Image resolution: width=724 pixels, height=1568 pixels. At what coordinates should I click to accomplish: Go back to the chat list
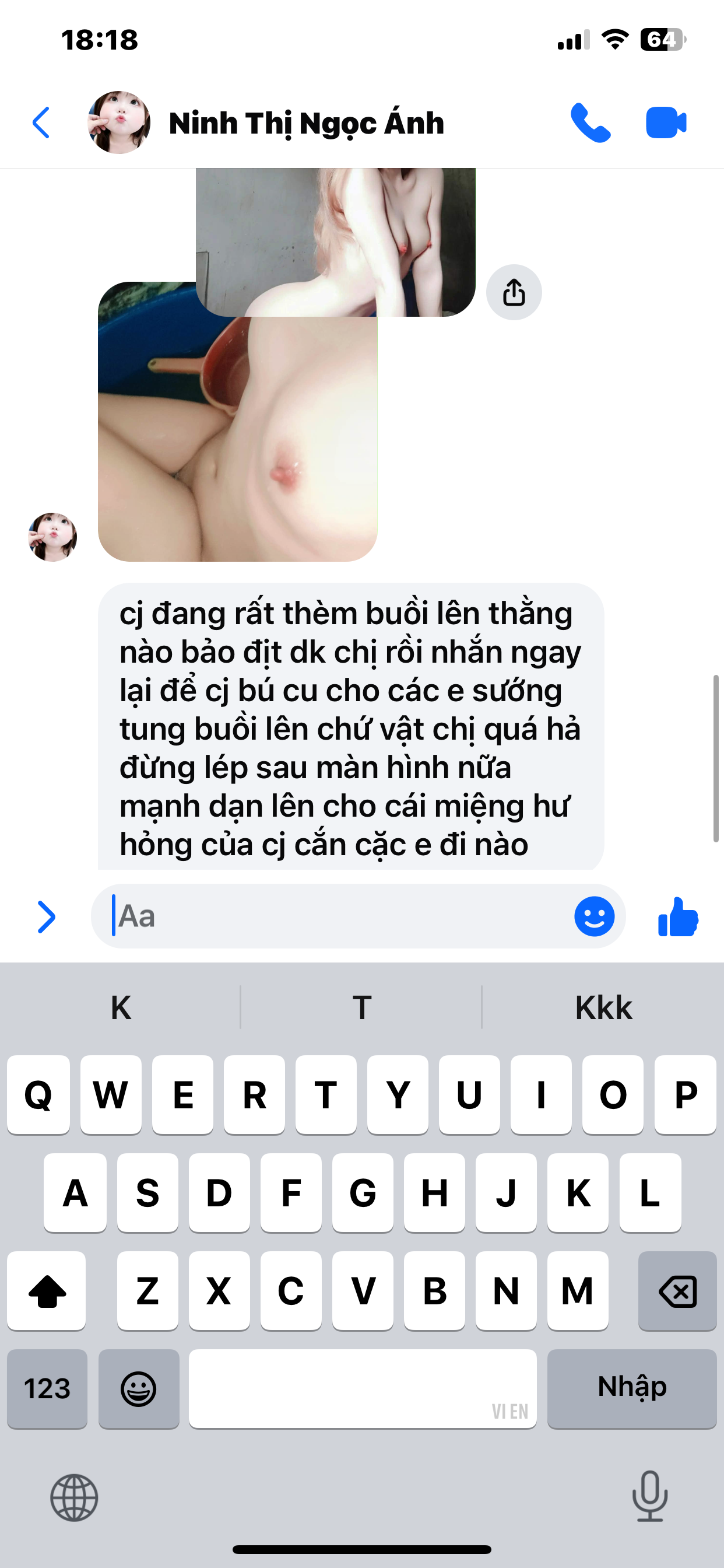coord(41,123)
